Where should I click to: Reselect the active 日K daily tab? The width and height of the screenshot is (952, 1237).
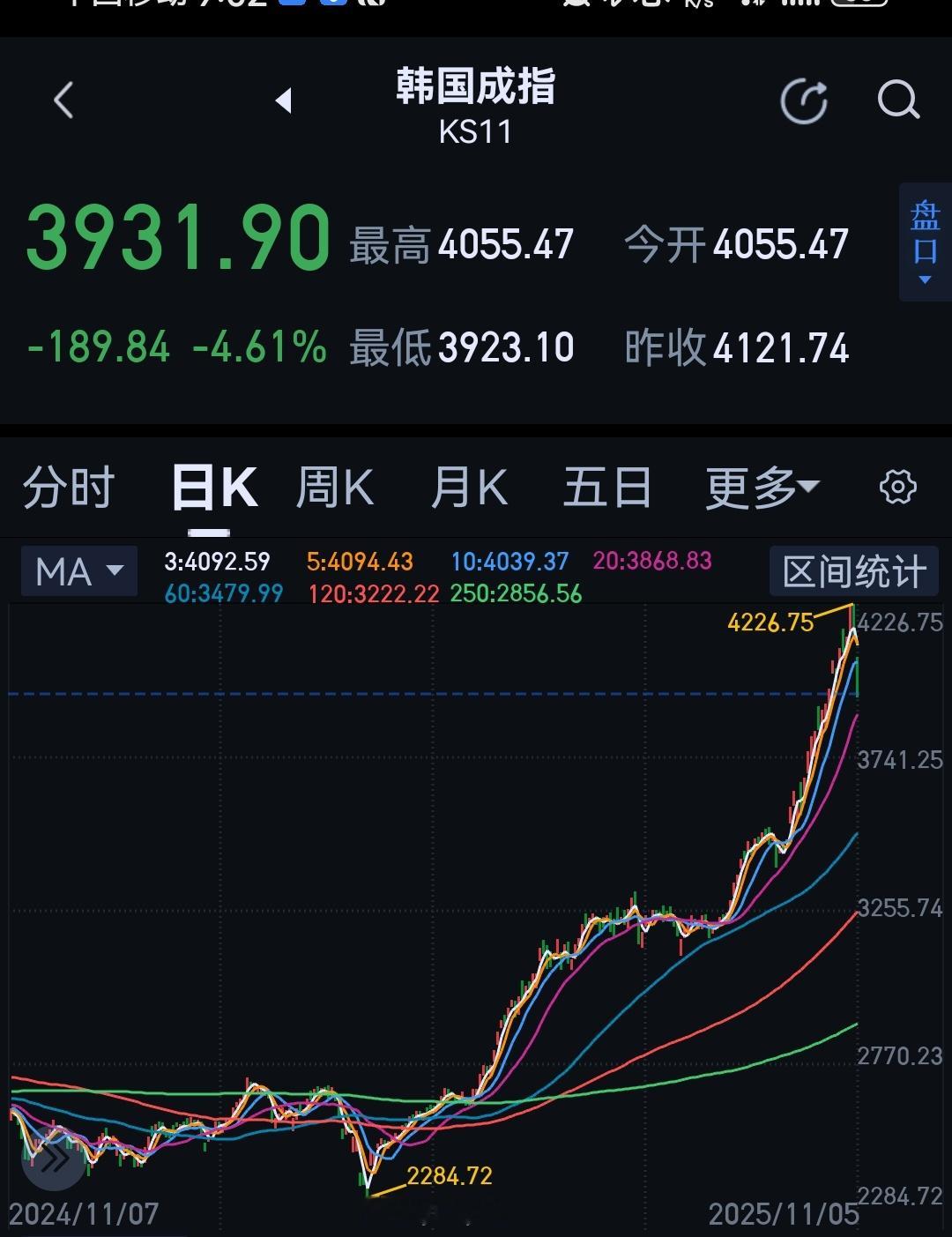pyautogui.click(x=214, y=486)
